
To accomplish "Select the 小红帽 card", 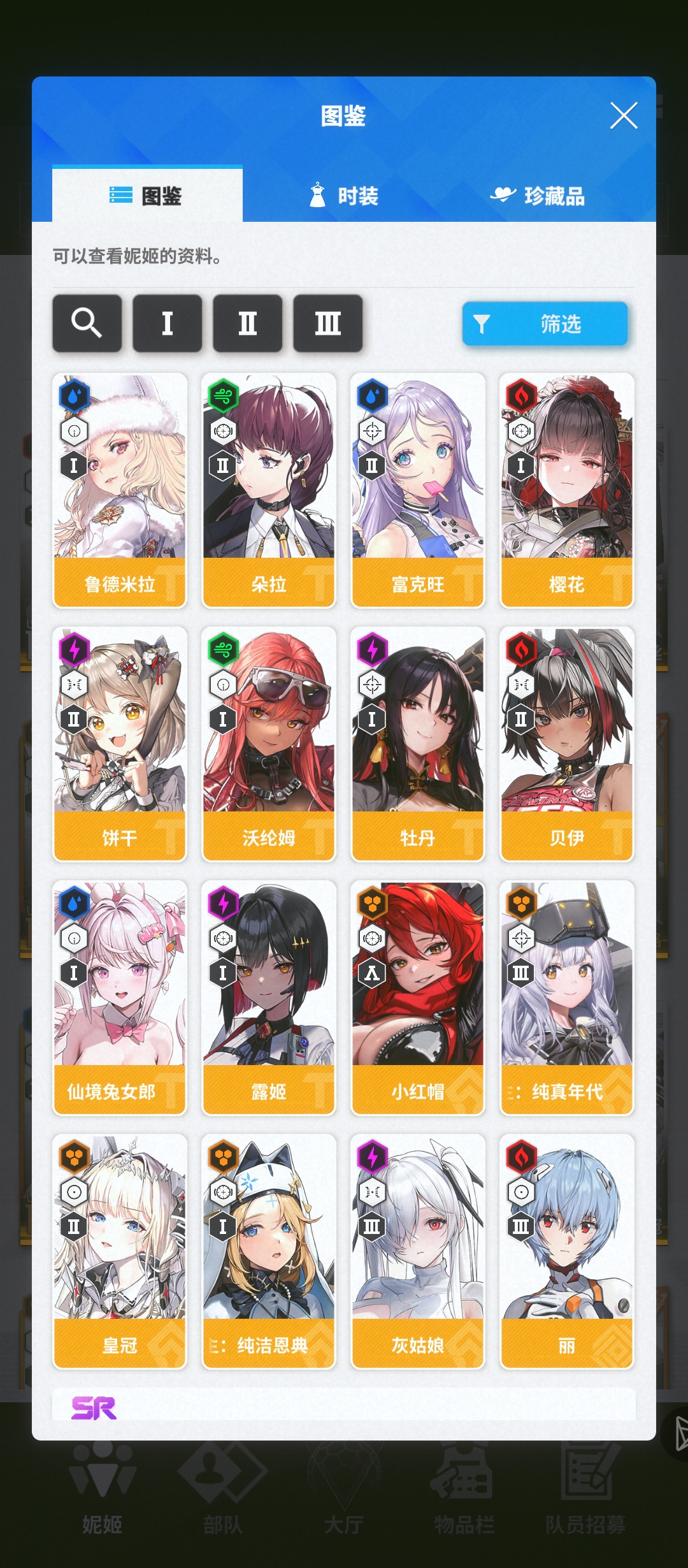I will pos(418,997).
